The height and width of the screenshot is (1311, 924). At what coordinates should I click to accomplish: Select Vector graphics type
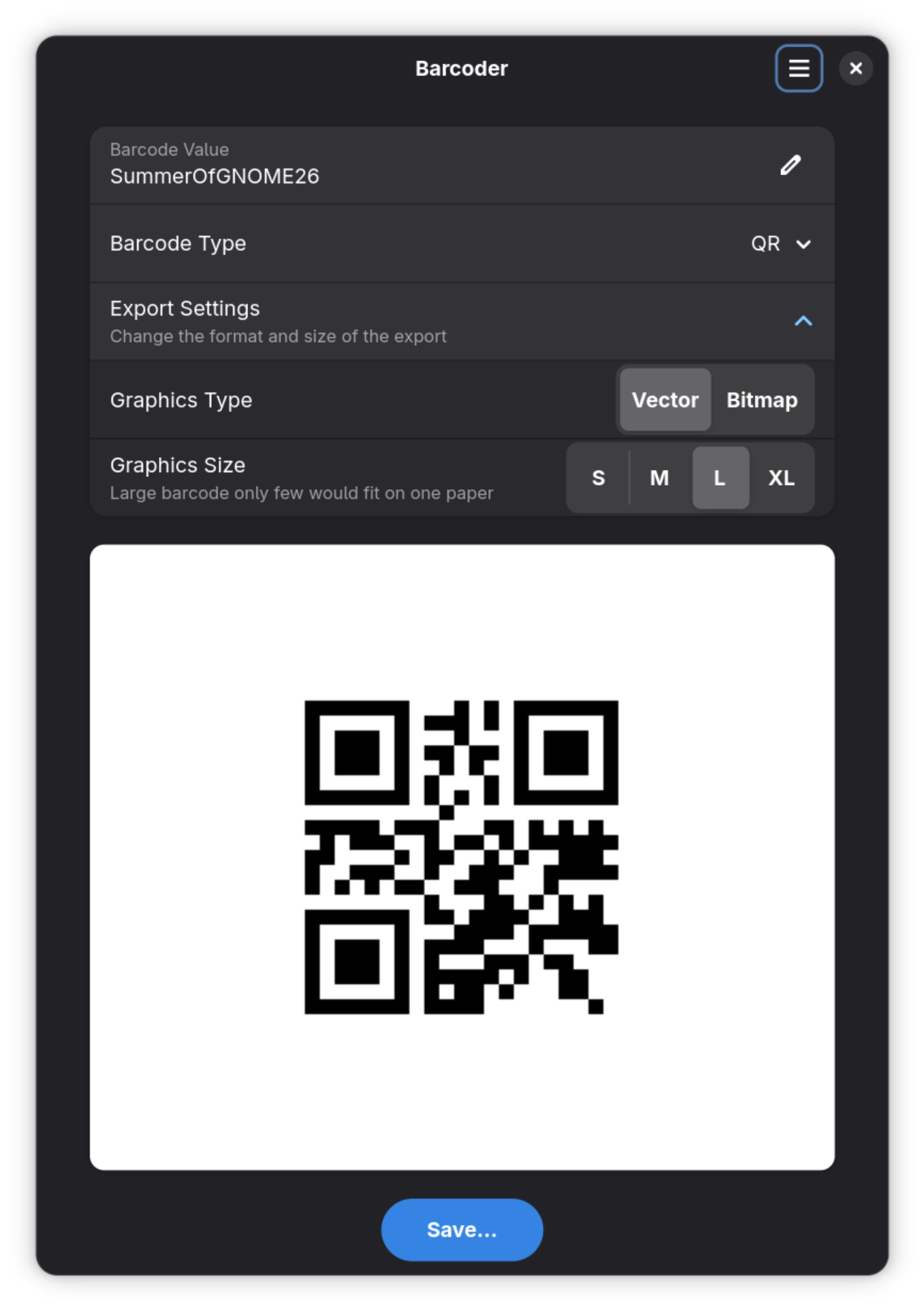point(665,400)
